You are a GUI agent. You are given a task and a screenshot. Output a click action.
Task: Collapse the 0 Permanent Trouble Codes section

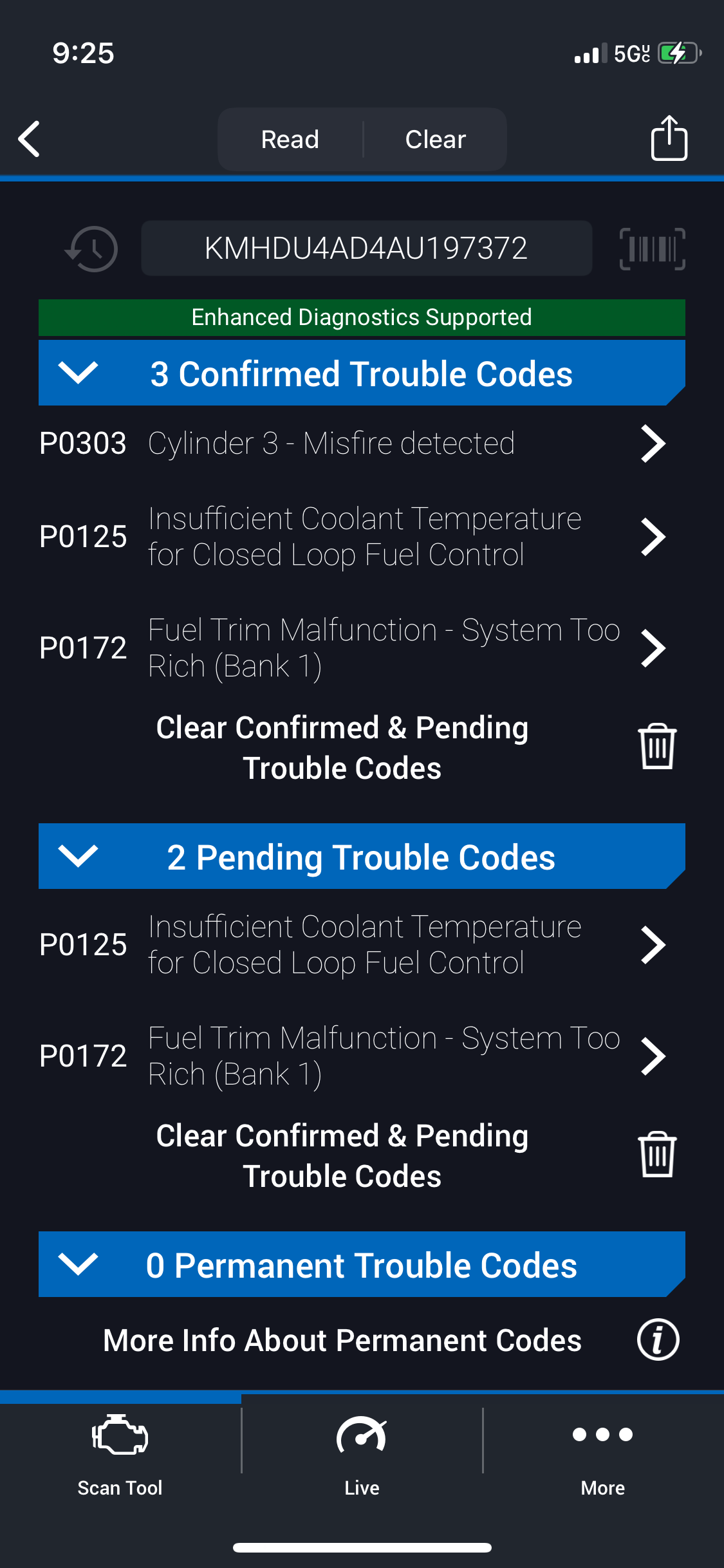[x=362, y=1265]
